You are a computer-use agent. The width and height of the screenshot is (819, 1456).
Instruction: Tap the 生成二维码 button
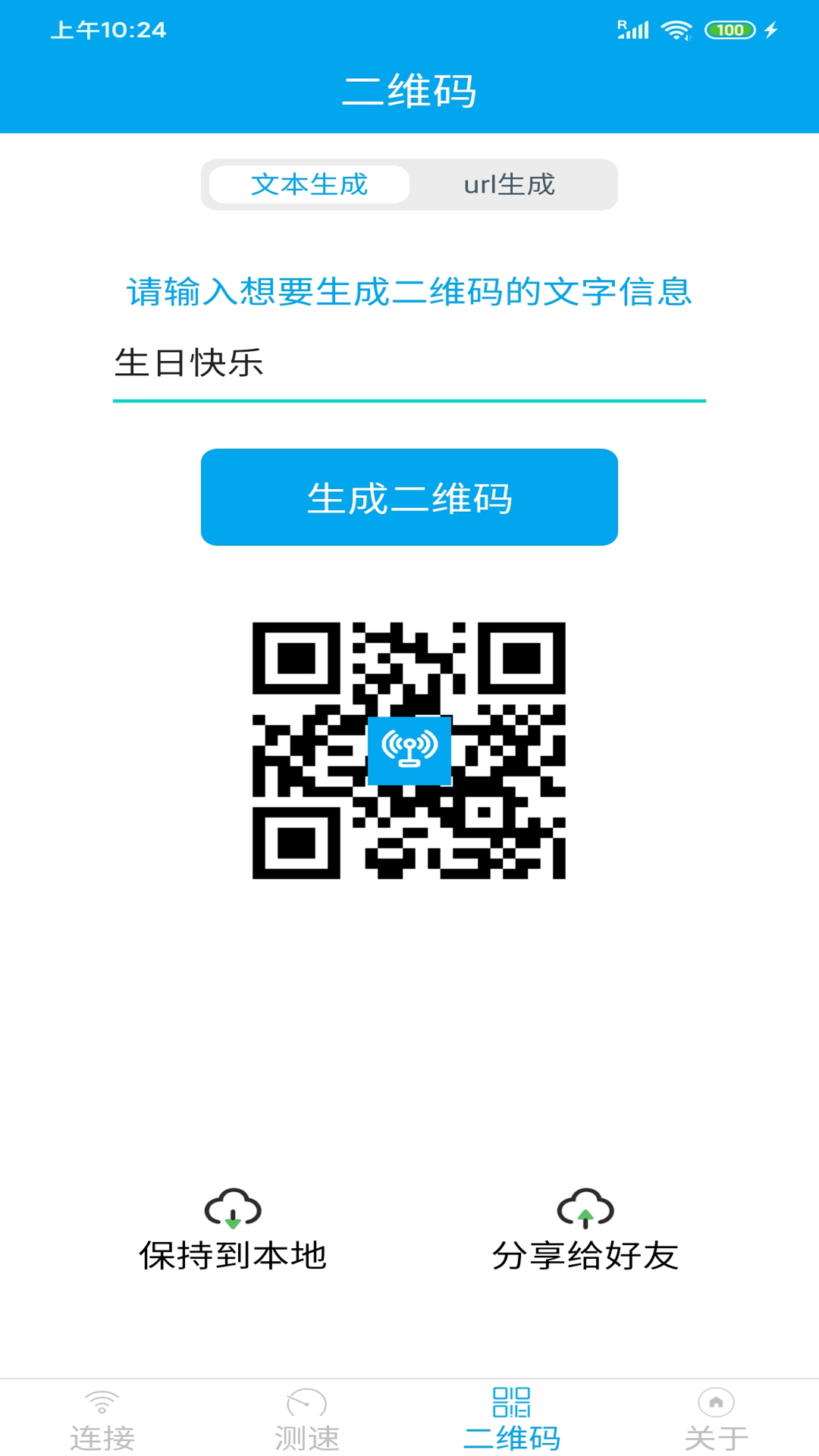(409, 497)
